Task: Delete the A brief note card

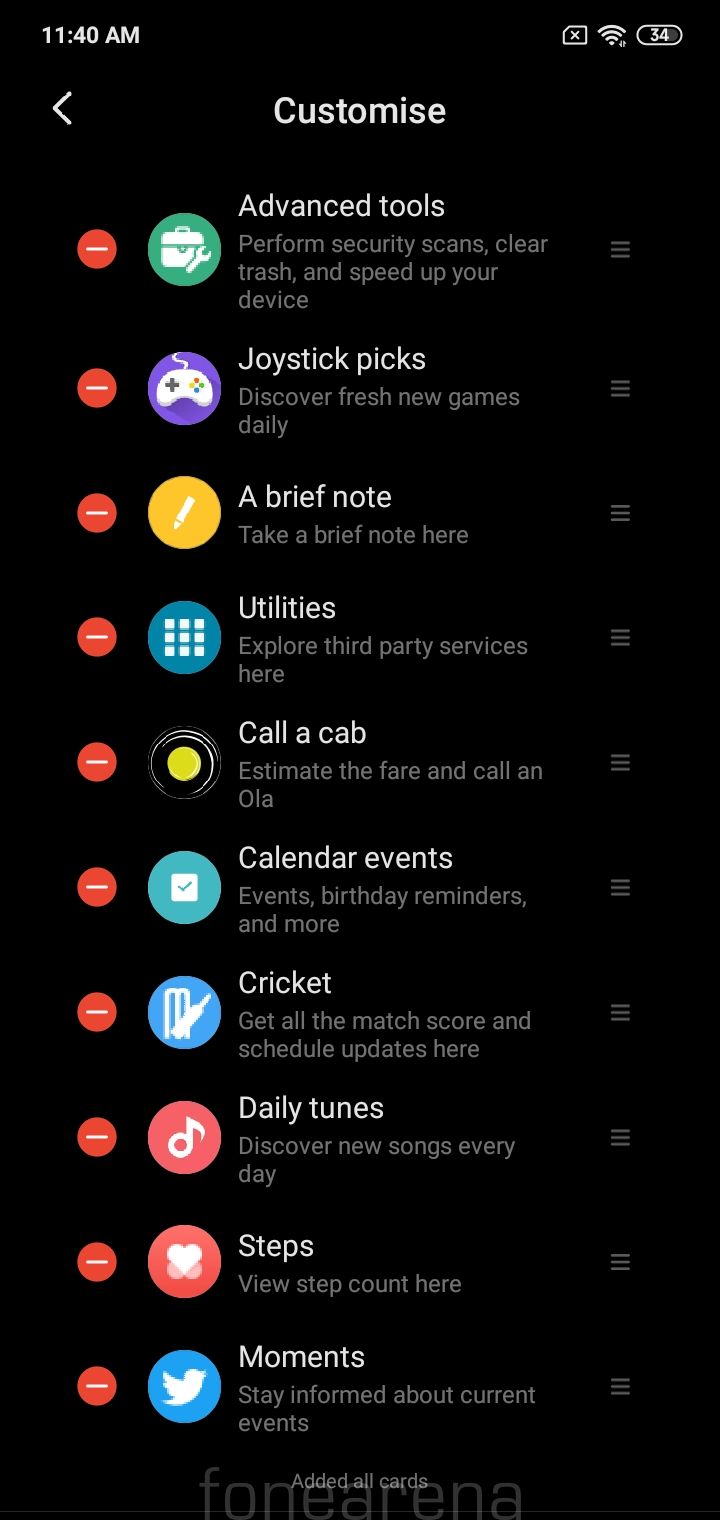Action: [x=97, y=513]
